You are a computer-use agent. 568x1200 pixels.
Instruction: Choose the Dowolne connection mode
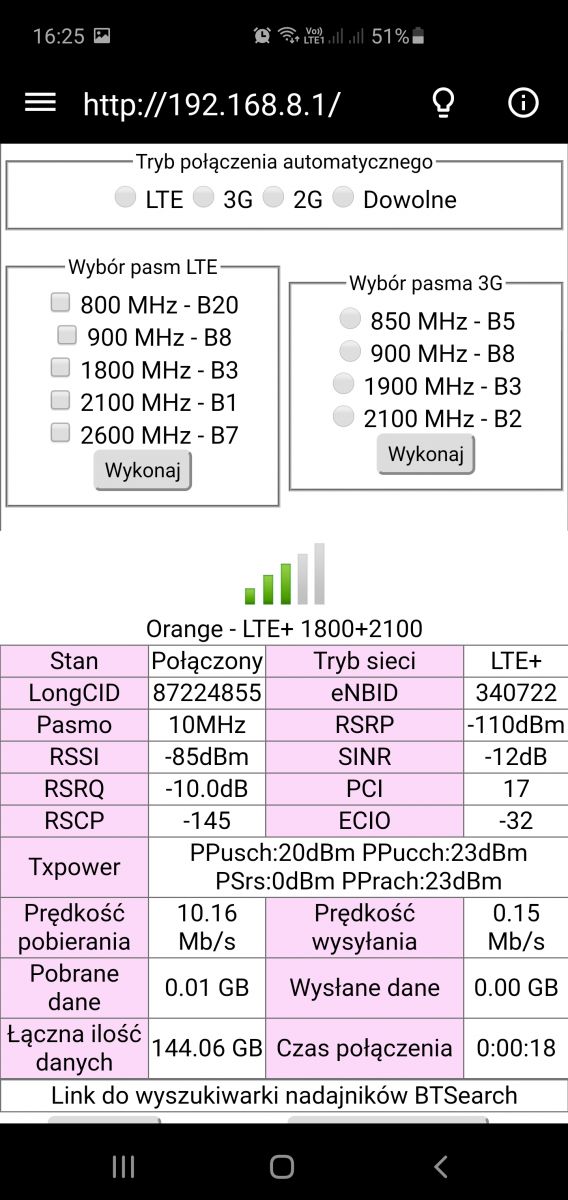[x=343, y=198]
